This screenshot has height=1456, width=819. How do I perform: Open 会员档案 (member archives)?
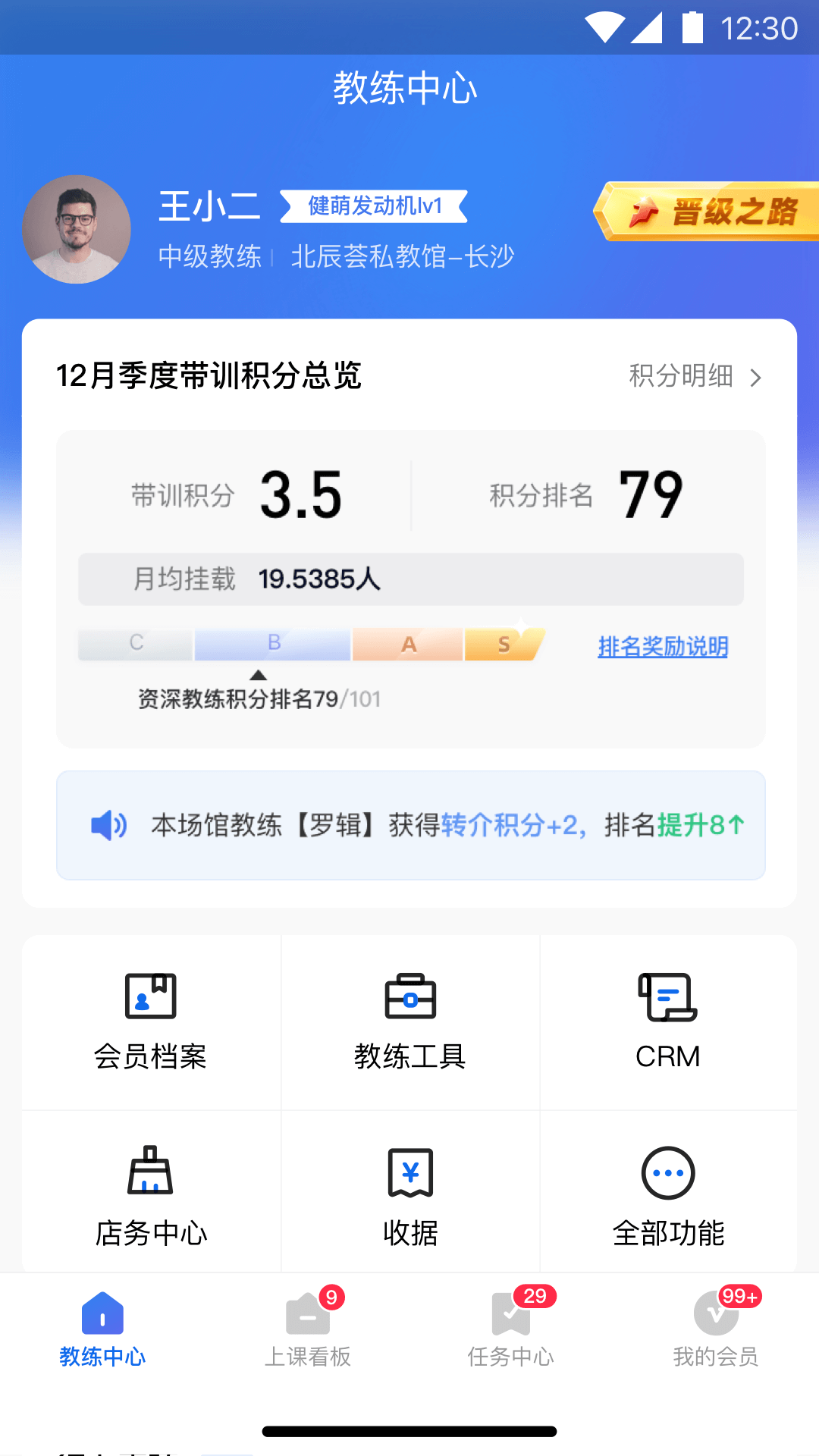(x=150, y=1024)
